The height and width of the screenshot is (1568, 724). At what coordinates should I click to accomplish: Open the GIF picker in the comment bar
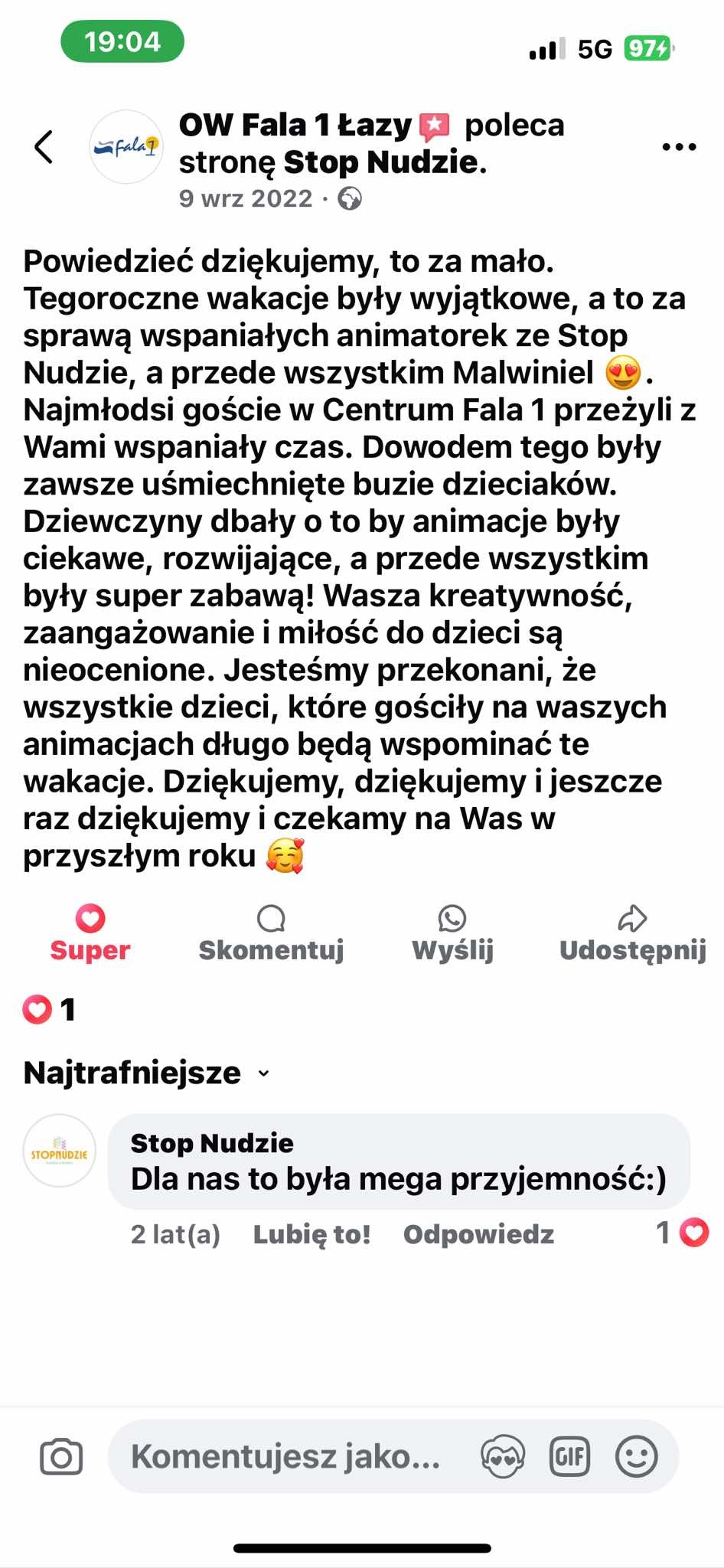(x=569, y=1457)
